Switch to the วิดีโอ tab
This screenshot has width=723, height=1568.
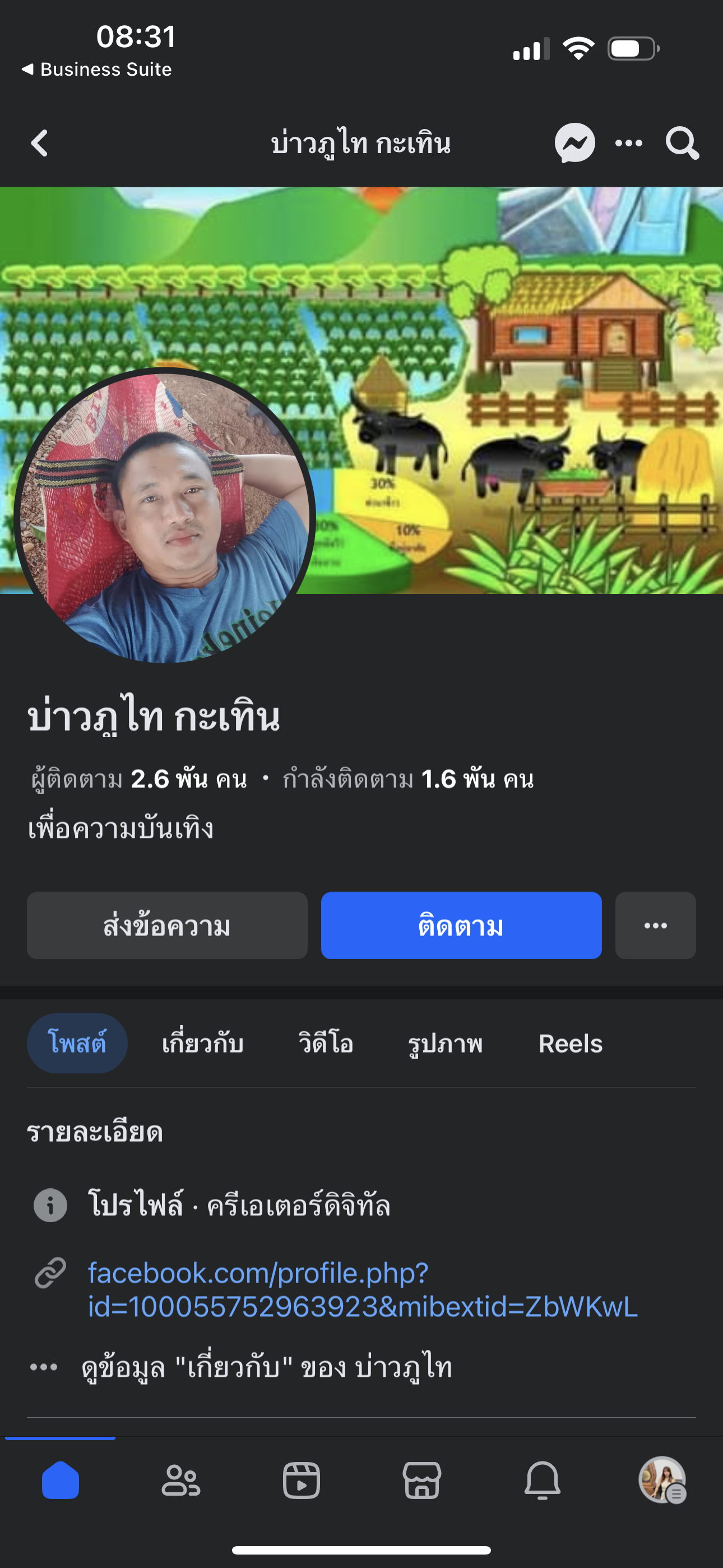326,1043
